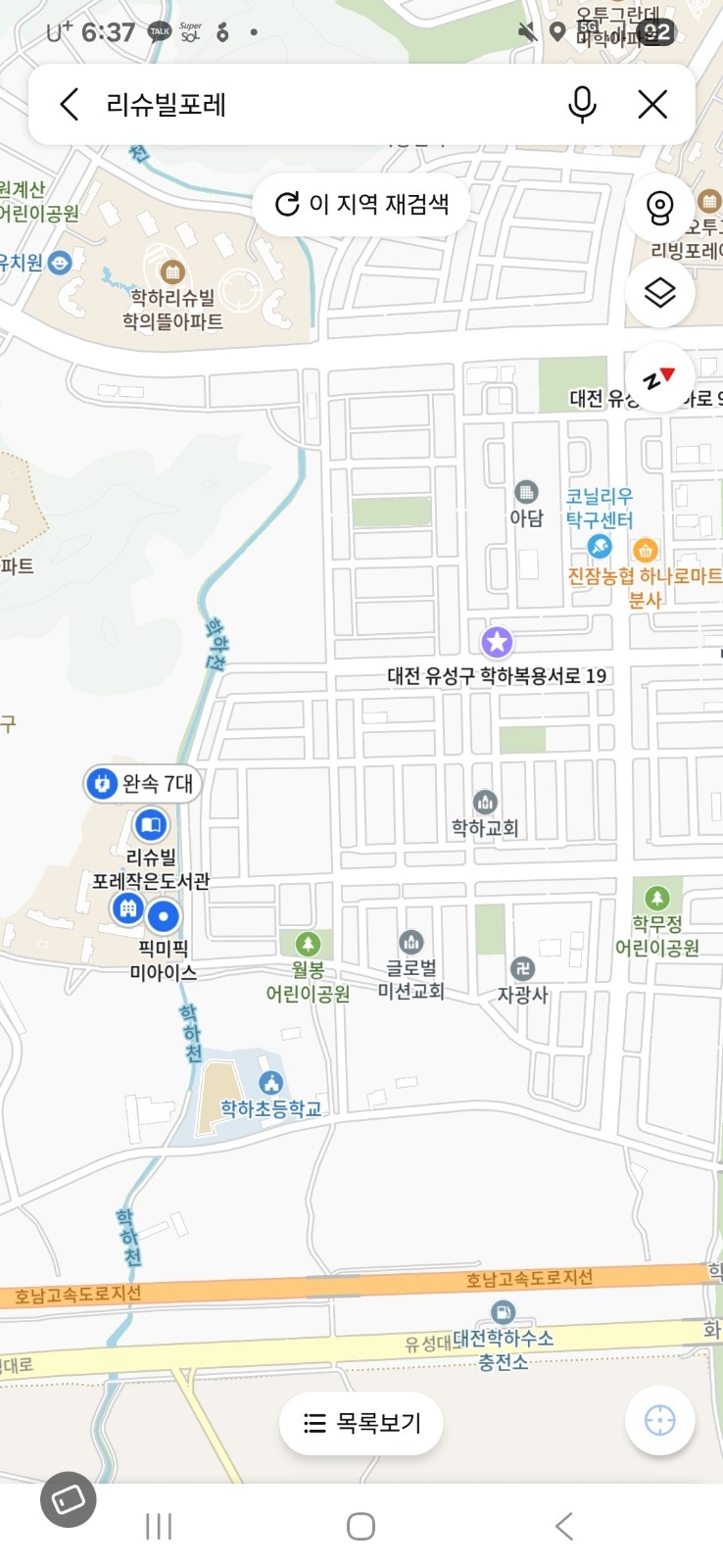Tap the ticket icon at bottom left
Viewport: 723px width, 1568px height.
(69, 1499)
